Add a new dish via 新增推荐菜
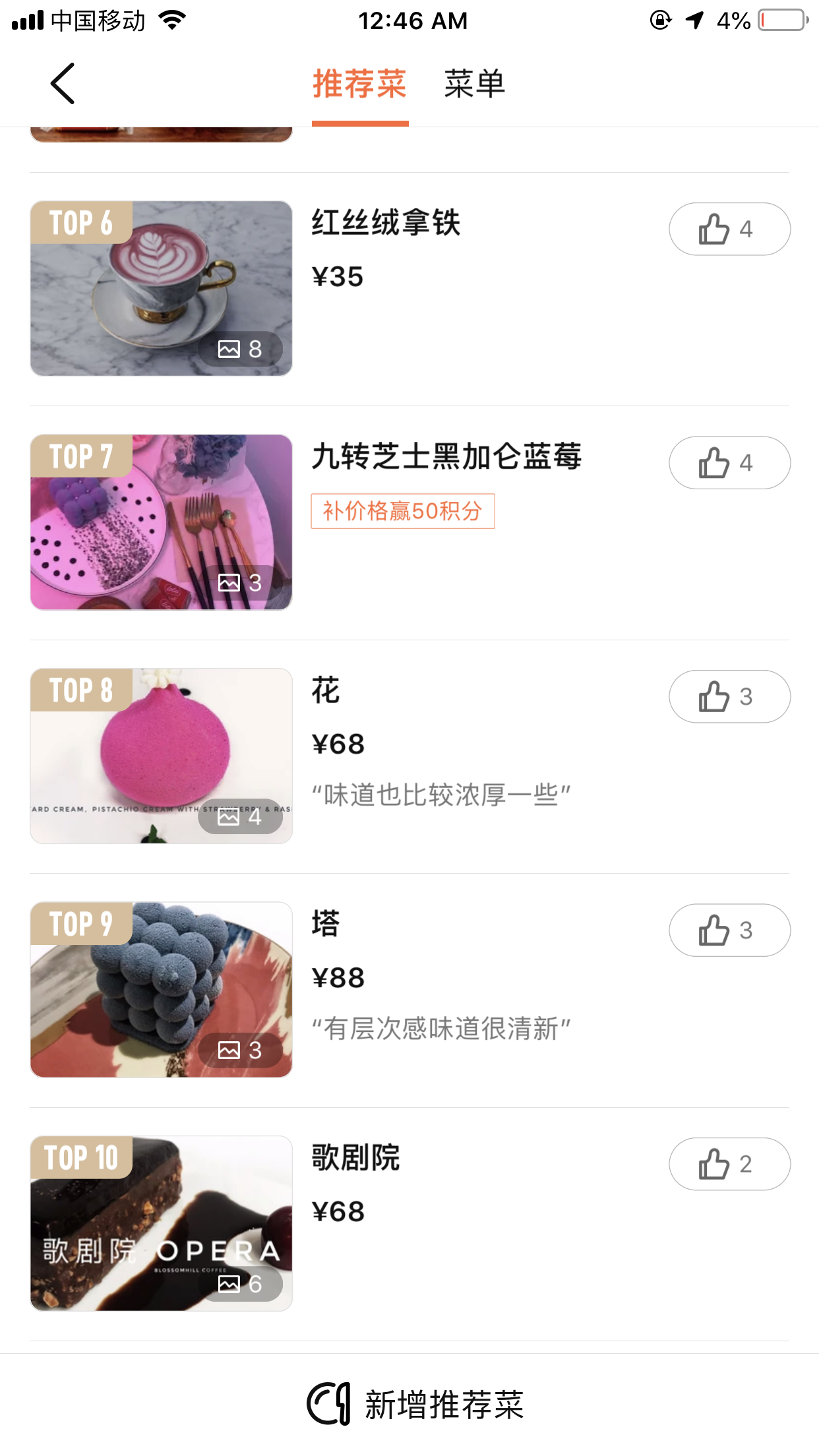Image resolution: width=819 pixels, height=1456 pixels. (x=415, y=1405)
